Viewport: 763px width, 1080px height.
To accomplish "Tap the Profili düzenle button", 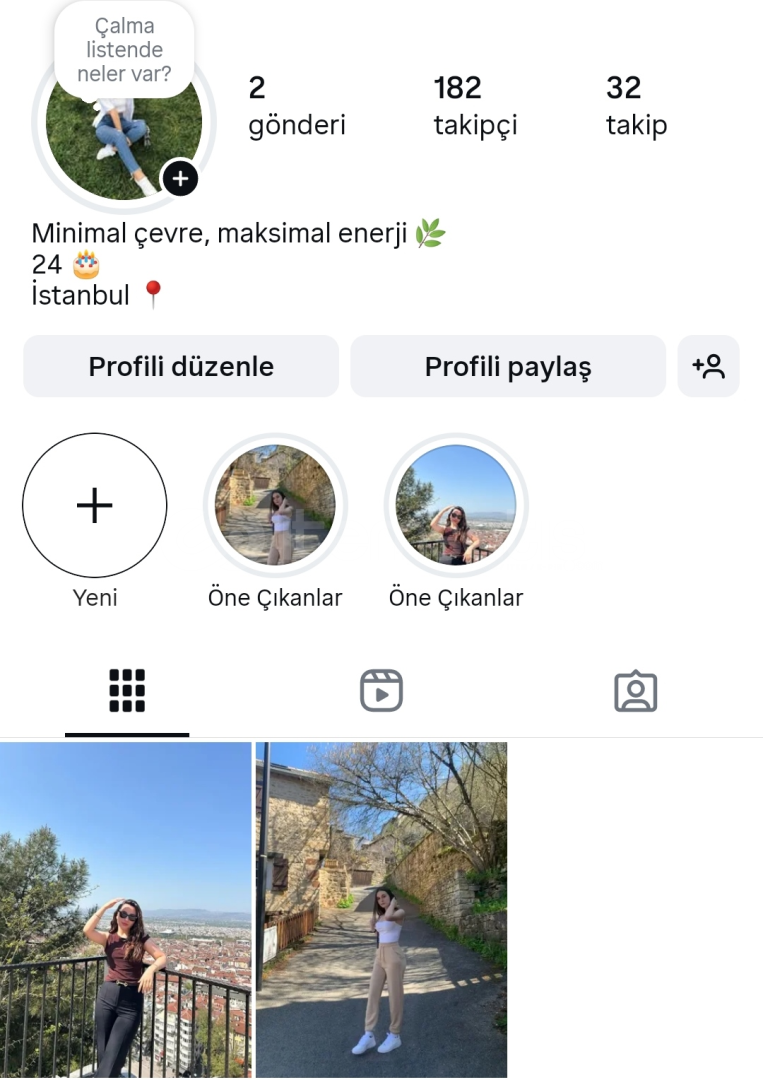I will coord(181,366).
